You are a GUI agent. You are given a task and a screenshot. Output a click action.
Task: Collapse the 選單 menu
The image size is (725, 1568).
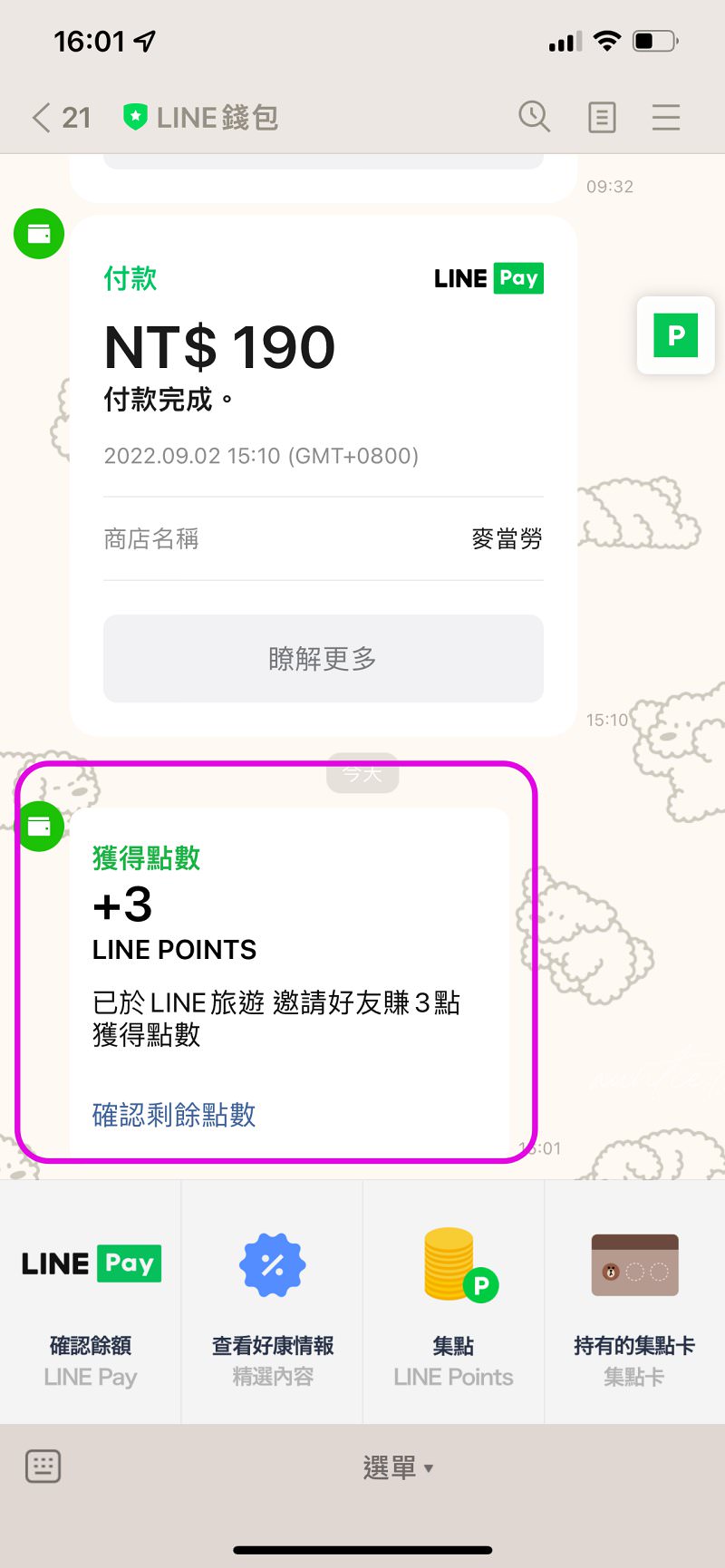(397, 1467)
